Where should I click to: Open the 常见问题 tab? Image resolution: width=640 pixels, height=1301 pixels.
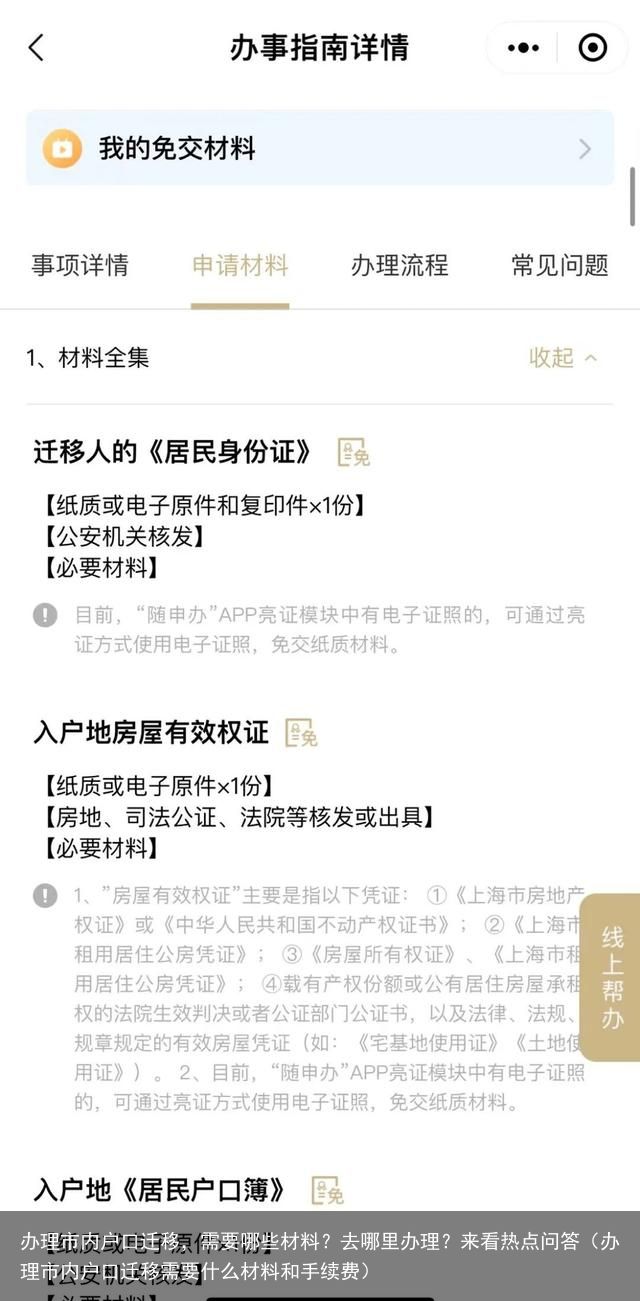click(x=560, y=266)
